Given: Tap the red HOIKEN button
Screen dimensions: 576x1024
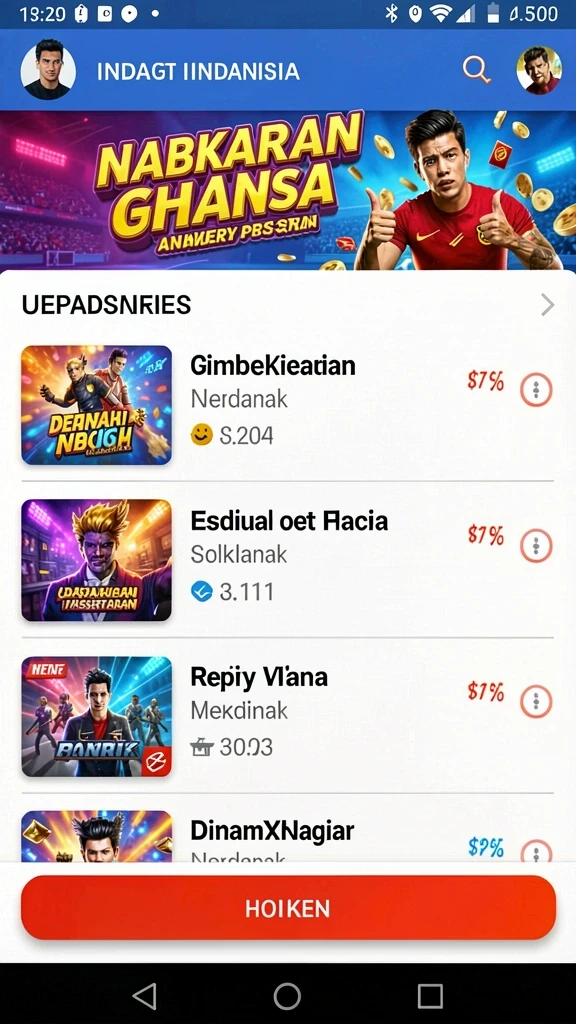Looking at the screenshot, I should pos(288,908).
